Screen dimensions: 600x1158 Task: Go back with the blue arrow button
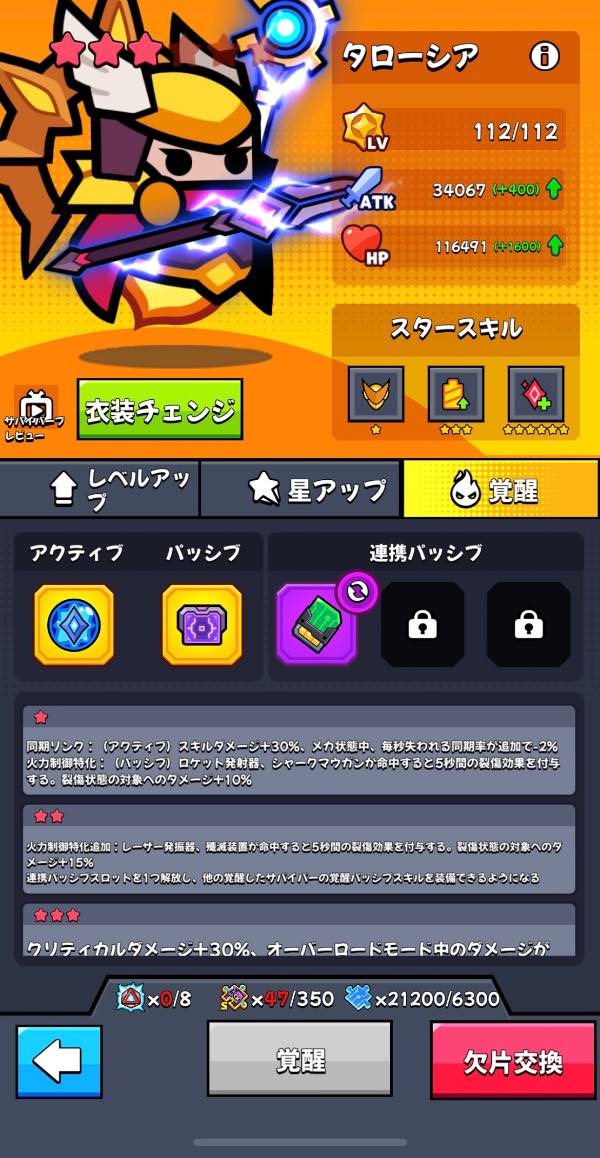coord(58,1061)
